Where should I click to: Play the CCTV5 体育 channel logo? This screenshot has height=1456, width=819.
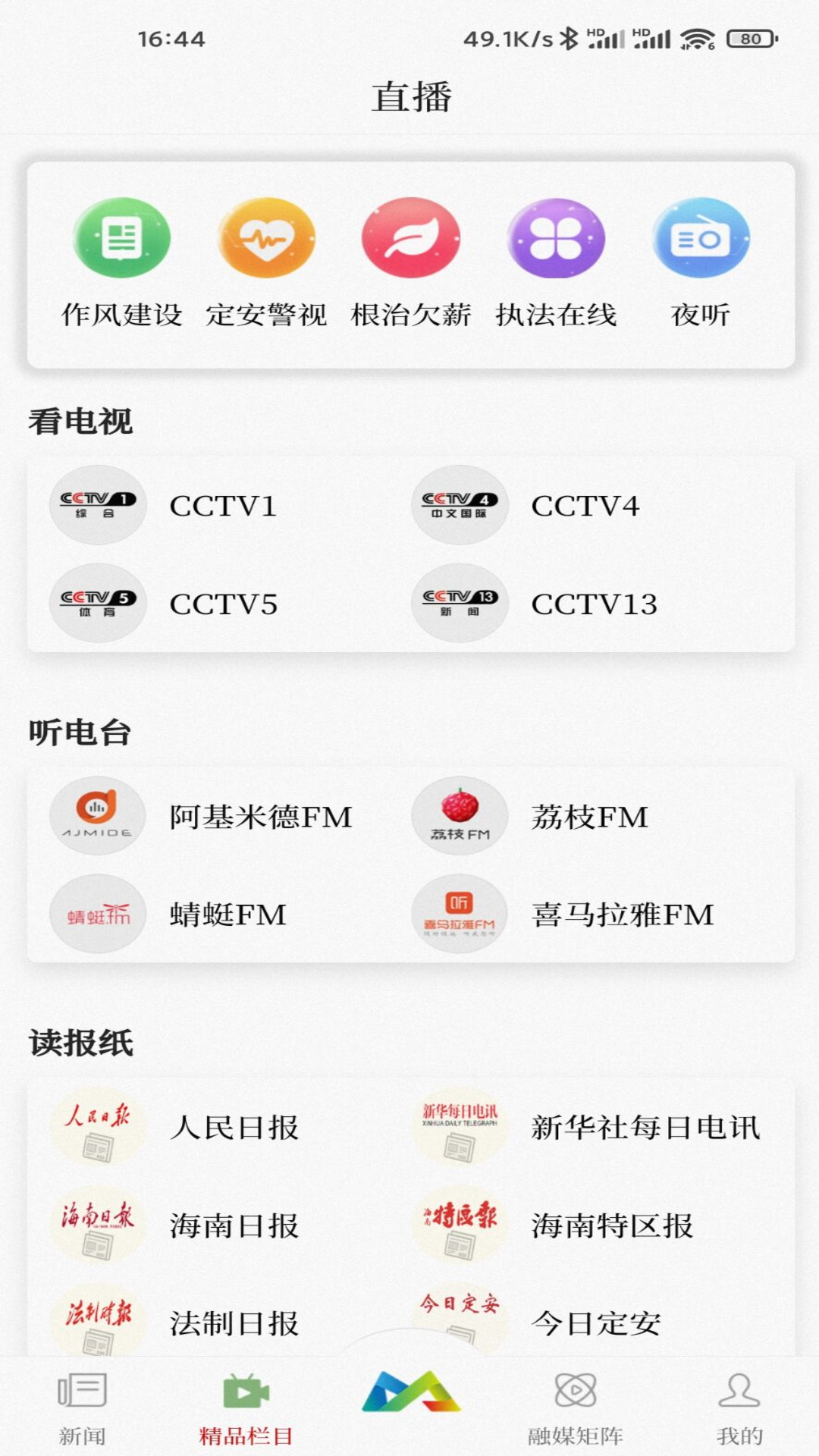[x=98, y=603]
